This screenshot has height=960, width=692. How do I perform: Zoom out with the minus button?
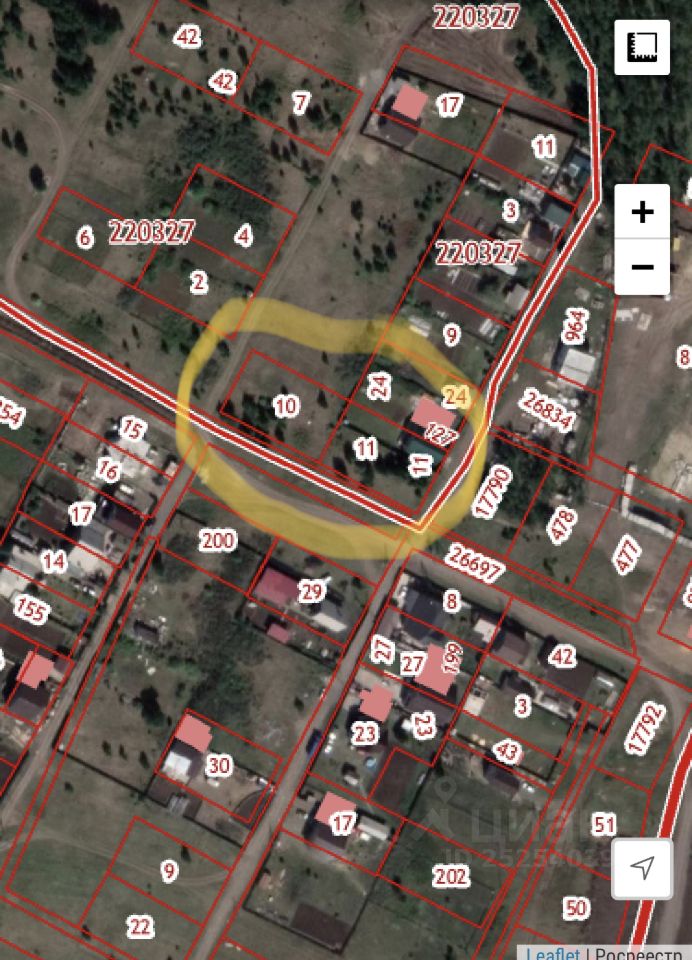click(x=642, y=267)
